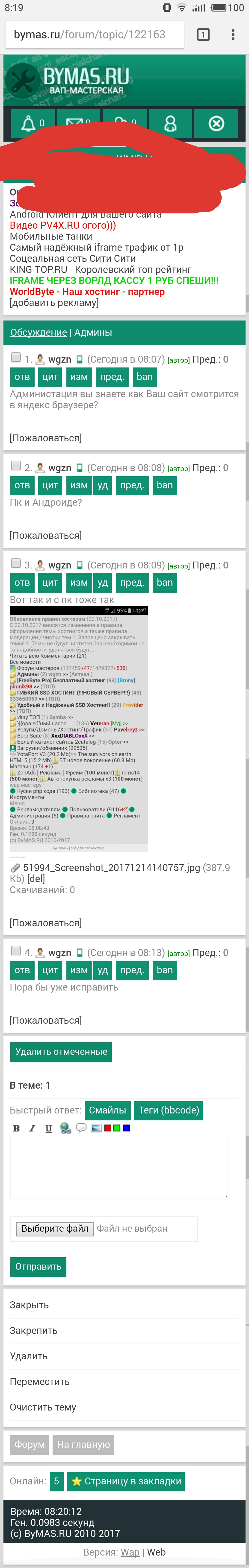Open the browser overflow menu
249x1568 pixels.
[x=233, y=35]
